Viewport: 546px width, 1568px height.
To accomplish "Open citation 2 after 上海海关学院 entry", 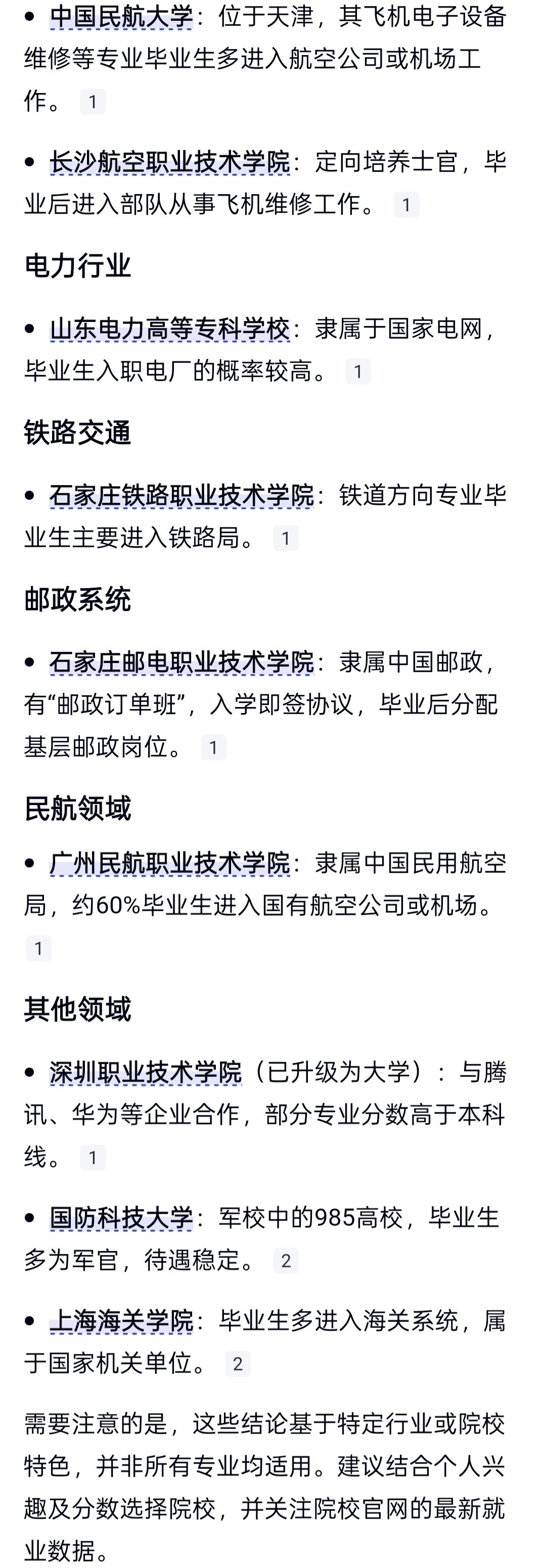I will [238, 1363].
